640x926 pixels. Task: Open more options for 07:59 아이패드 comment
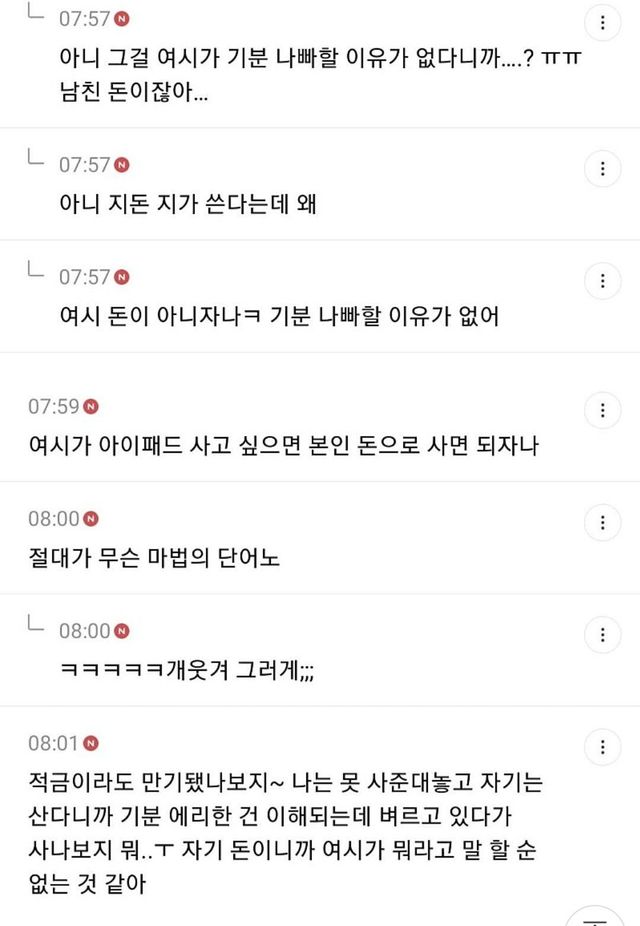(601, 410)
